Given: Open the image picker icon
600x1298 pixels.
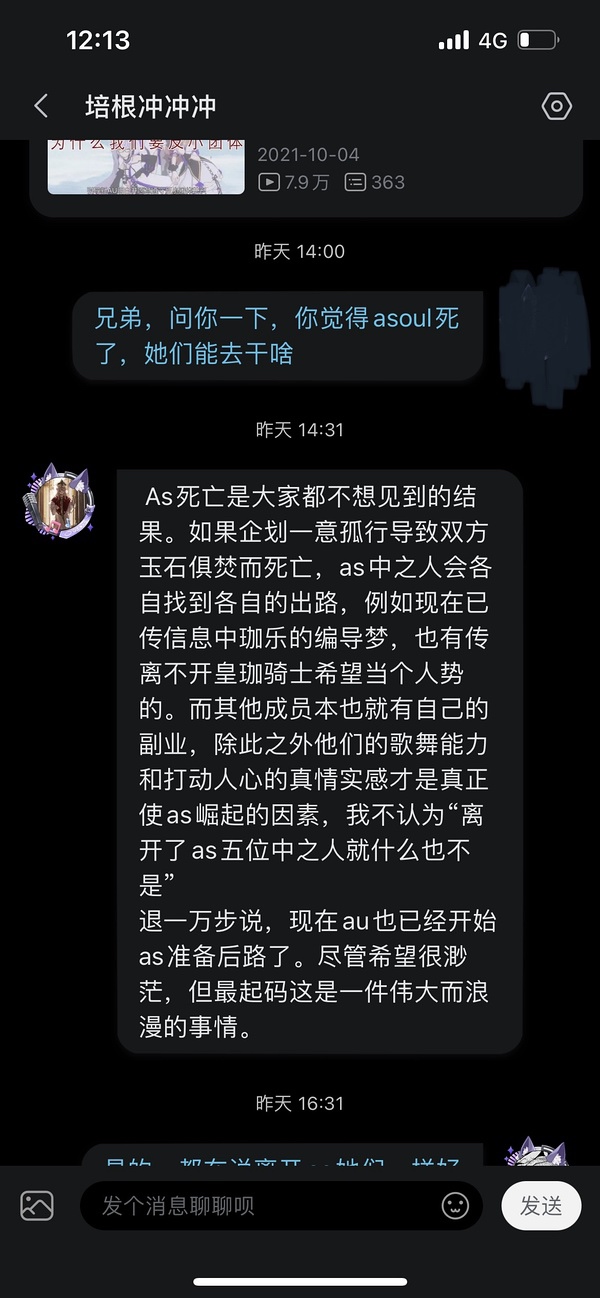Looking at the screenshot, I should coord(37,1206).
